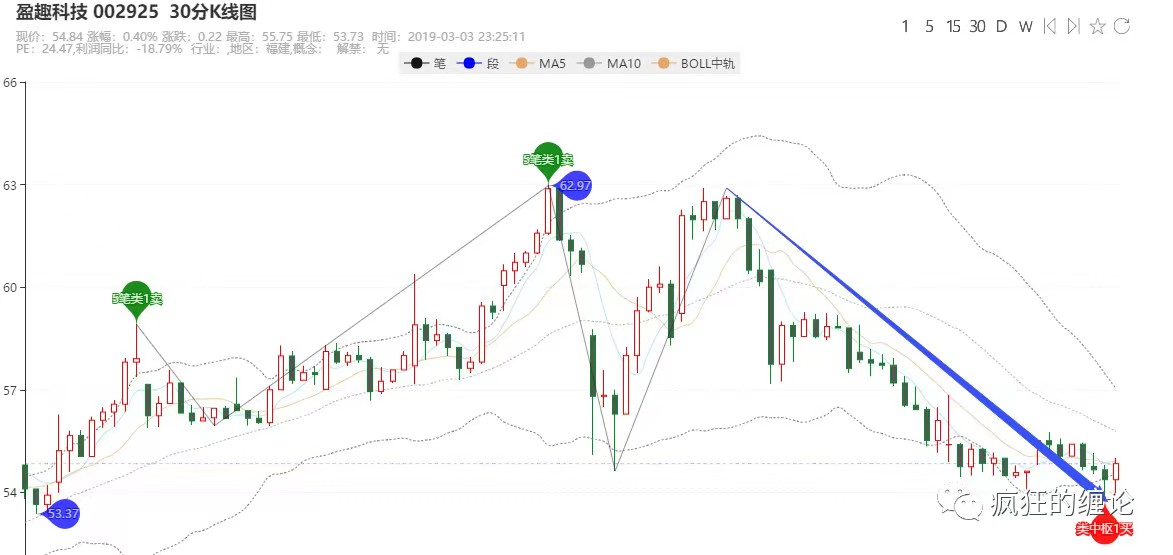
Task: Switch to the daily (D) chart
Action: 1001,27
